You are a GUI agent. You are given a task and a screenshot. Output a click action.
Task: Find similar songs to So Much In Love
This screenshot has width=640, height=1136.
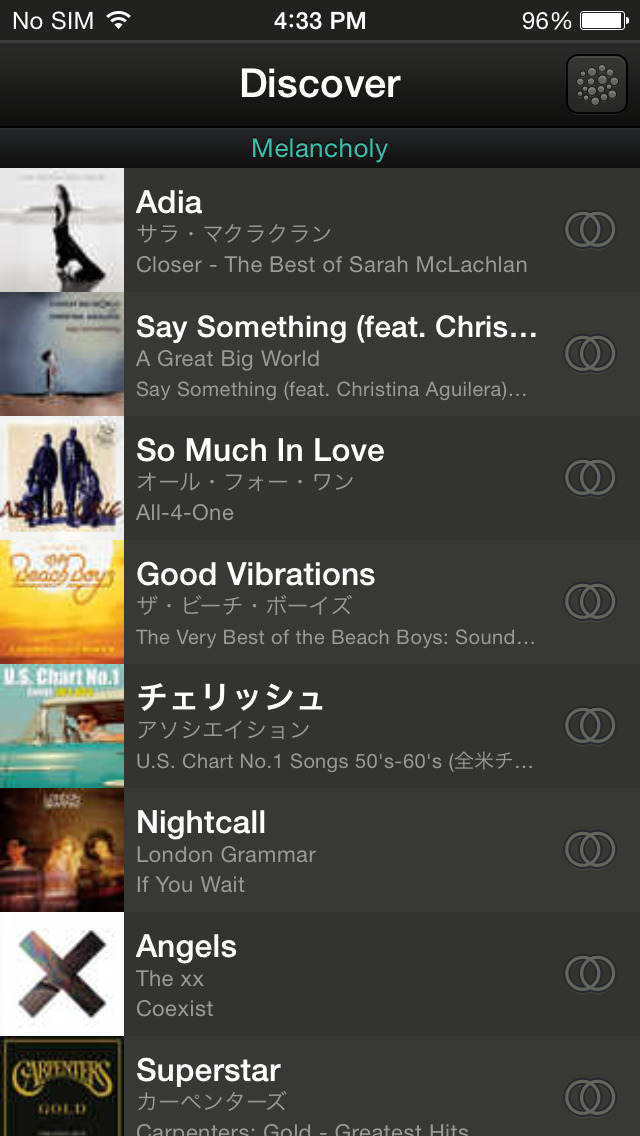(x=590, y=478)
